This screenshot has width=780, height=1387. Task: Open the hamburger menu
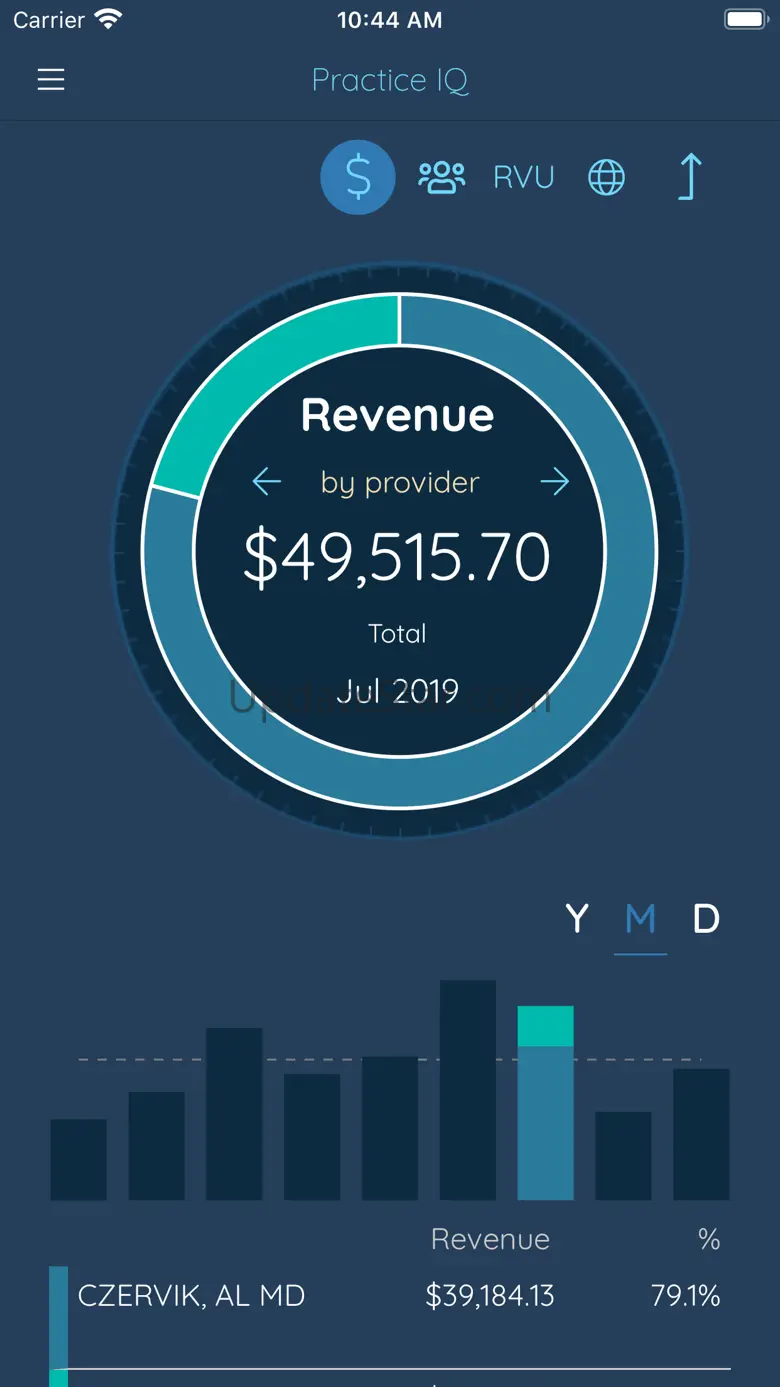[51, 80]
